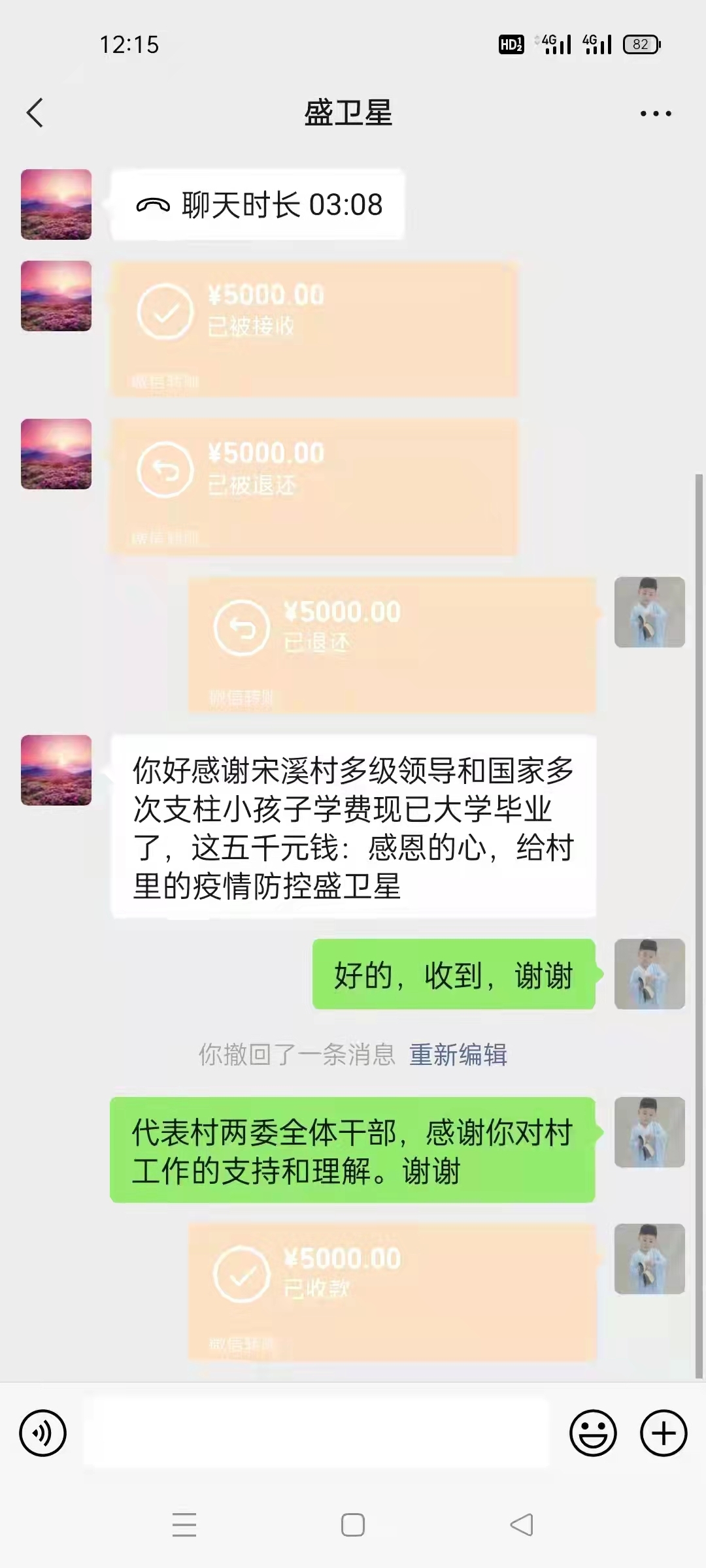This screenshot has height=1568, width=706.
Task: Open the ¥5000.00 已被退还 transfer card
Action: point(314,487)
